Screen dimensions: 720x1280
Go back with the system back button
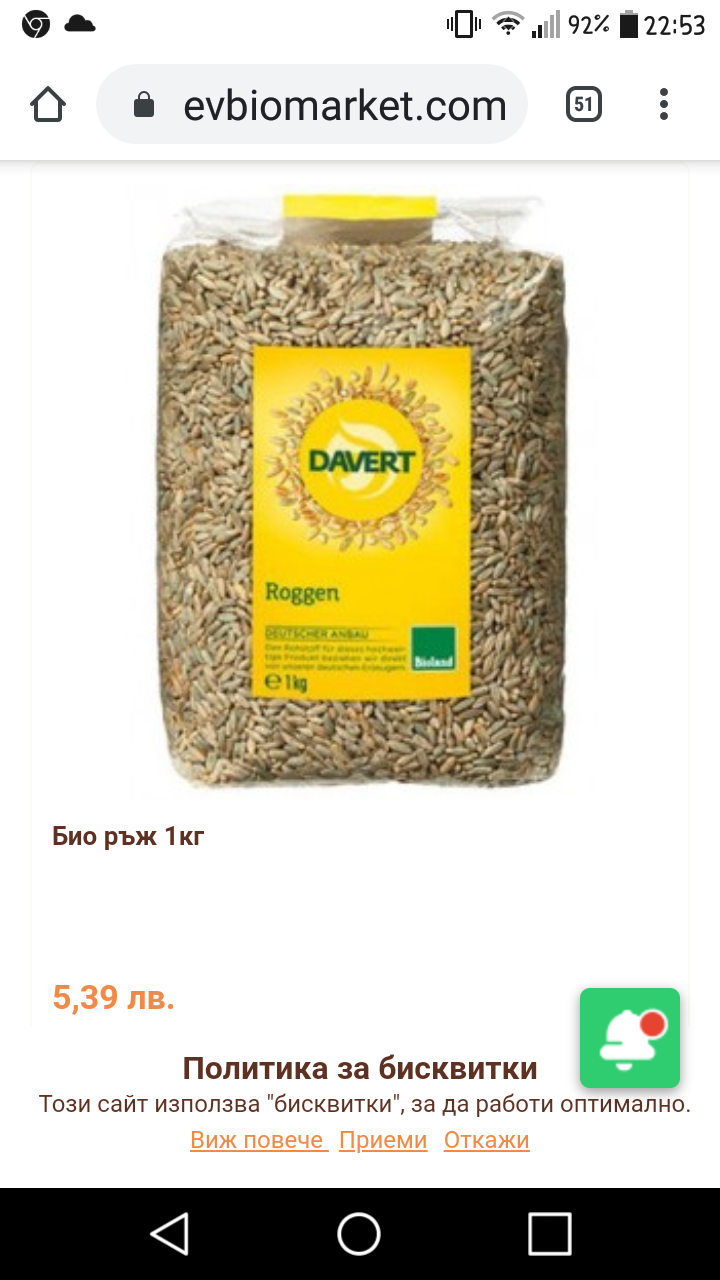pos(170,1234)
